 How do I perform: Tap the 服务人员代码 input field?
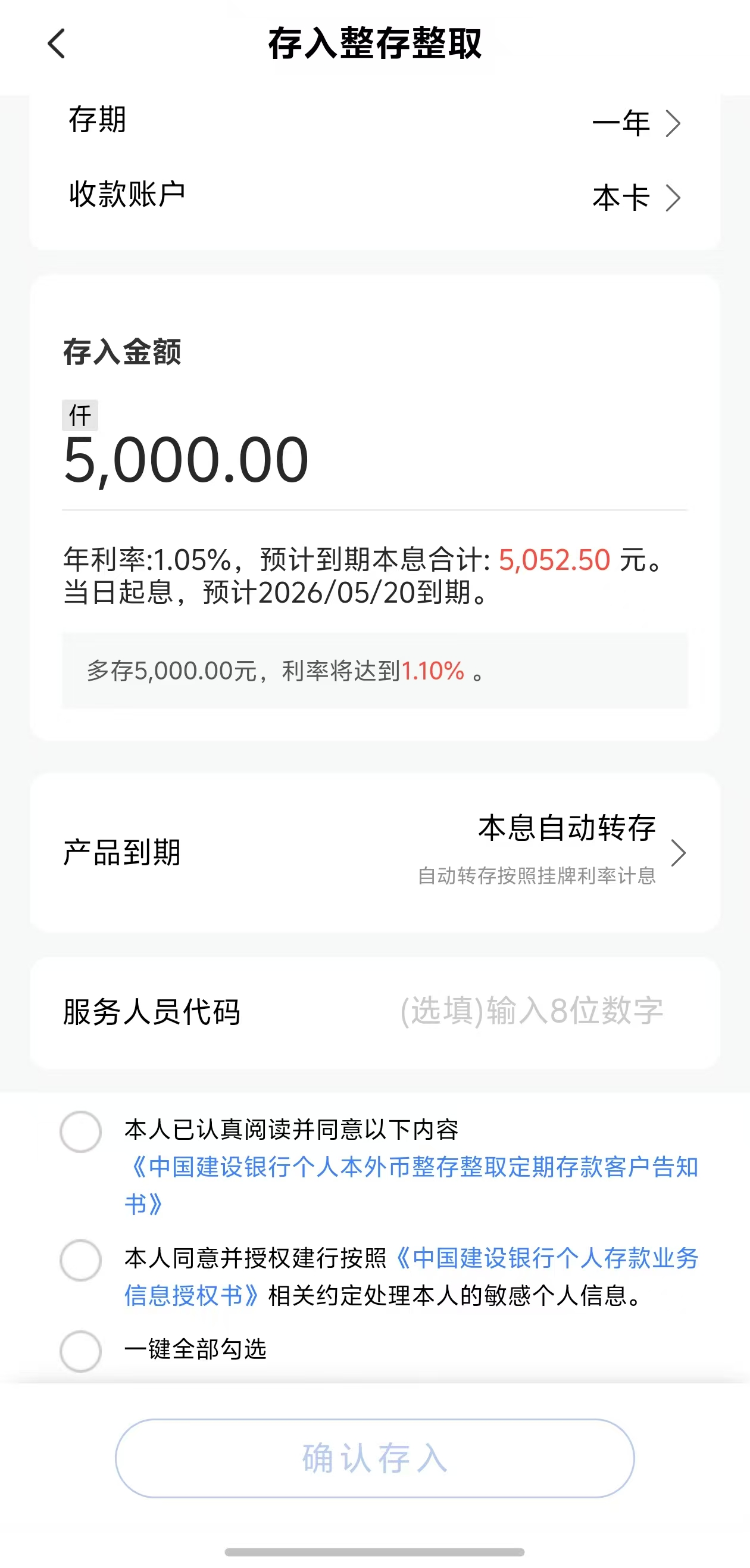(x=531, y=1012)
